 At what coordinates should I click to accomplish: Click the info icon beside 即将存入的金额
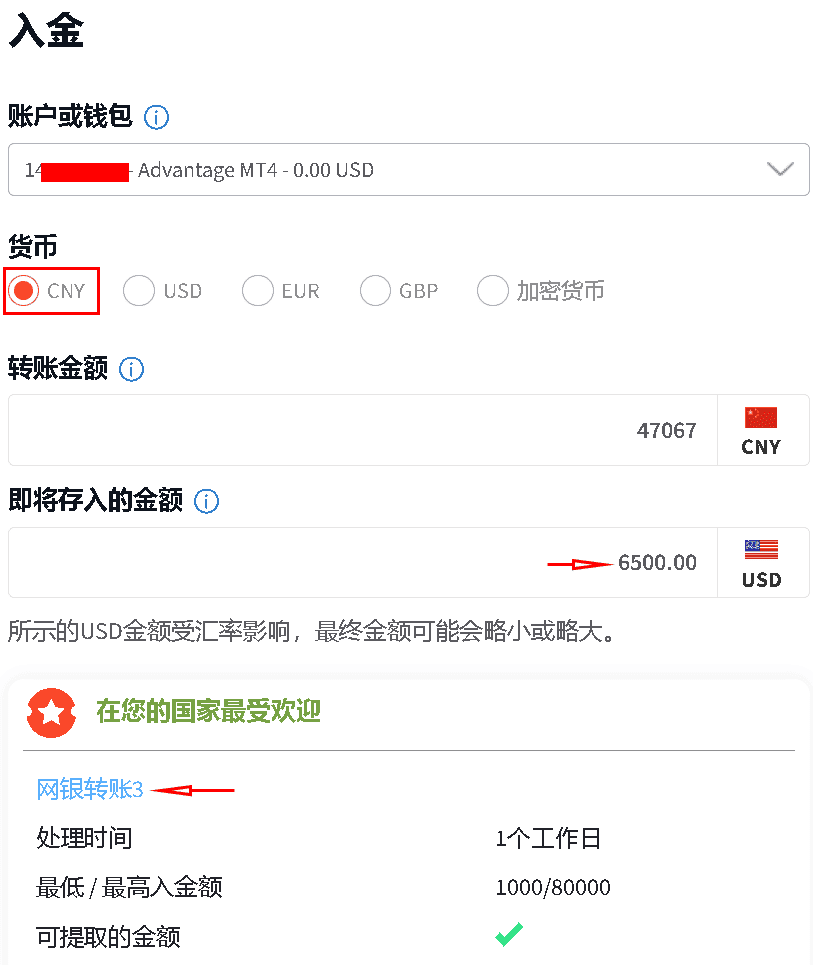coord(206,501)
